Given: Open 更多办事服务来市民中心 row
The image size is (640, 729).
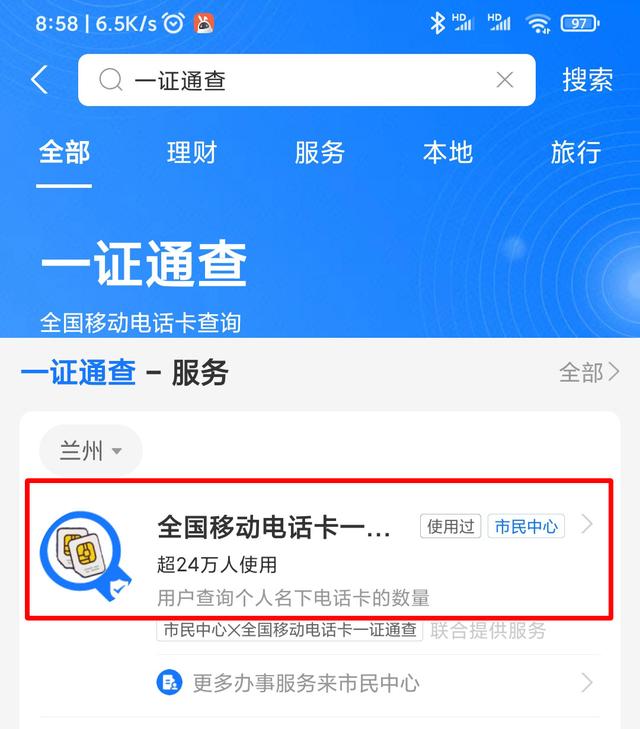Looking at the screenshot, I should click(375, 683).
